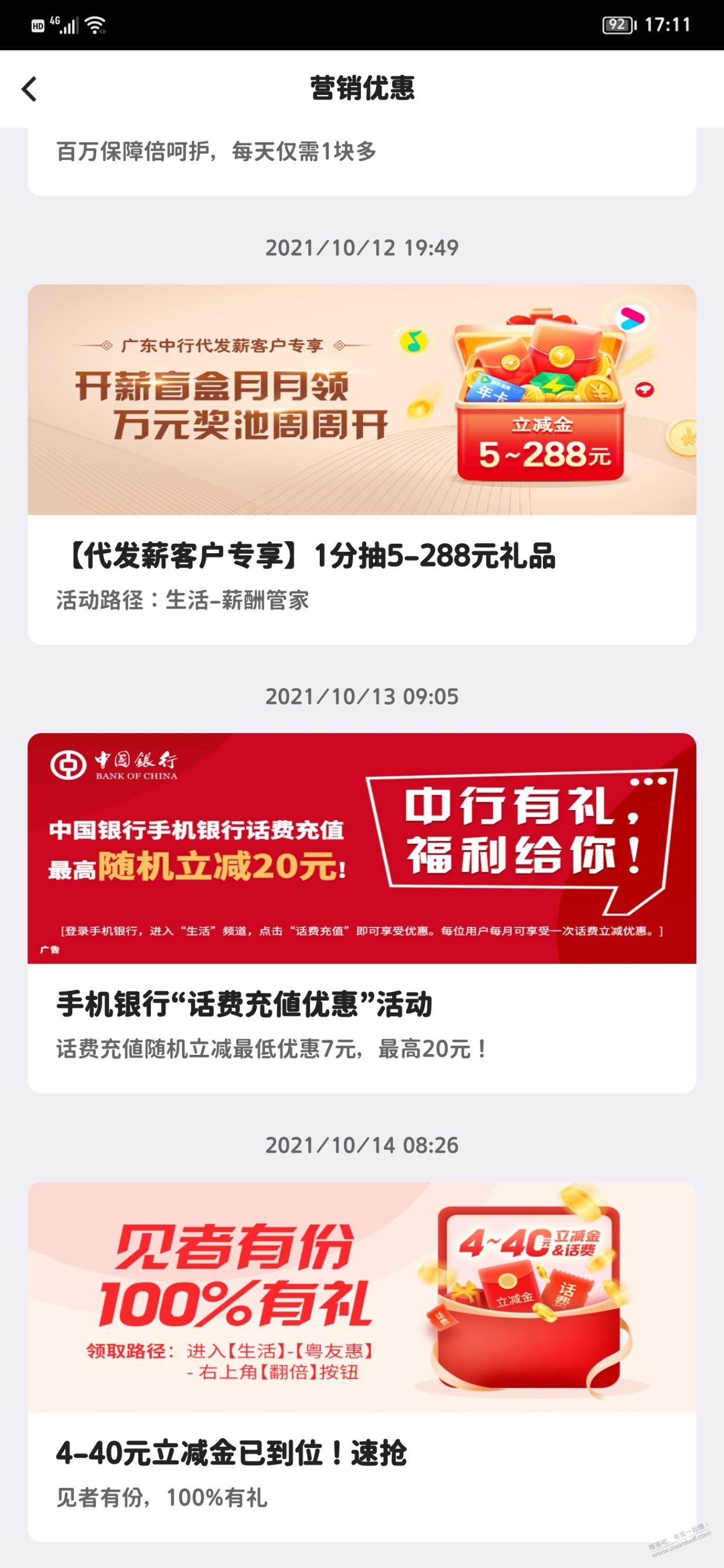Open 4-40元立减金已到位 promotion card

pyautogui.click(x=361, y=1360)
